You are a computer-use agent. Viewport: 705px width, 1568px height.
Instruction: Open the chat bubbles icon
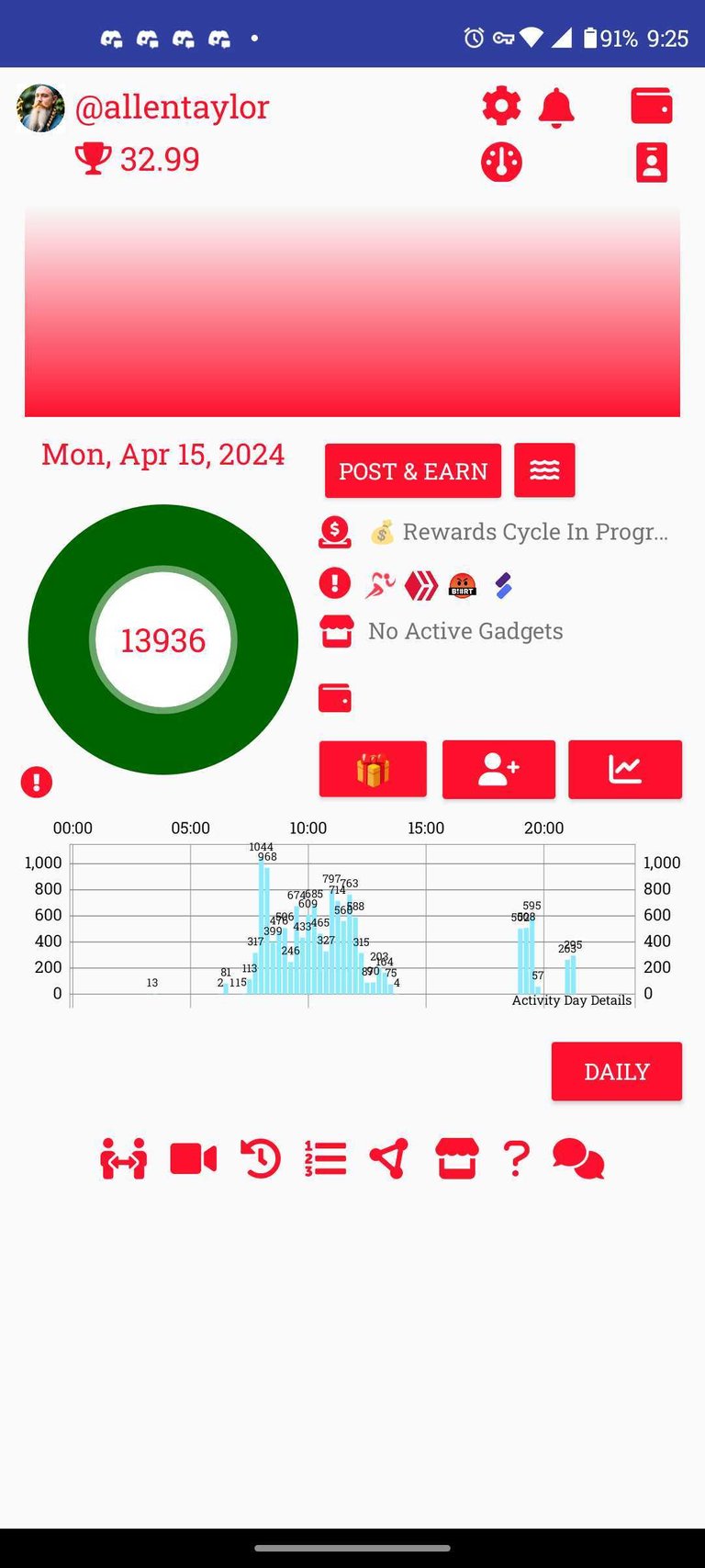coord(578,1159)
